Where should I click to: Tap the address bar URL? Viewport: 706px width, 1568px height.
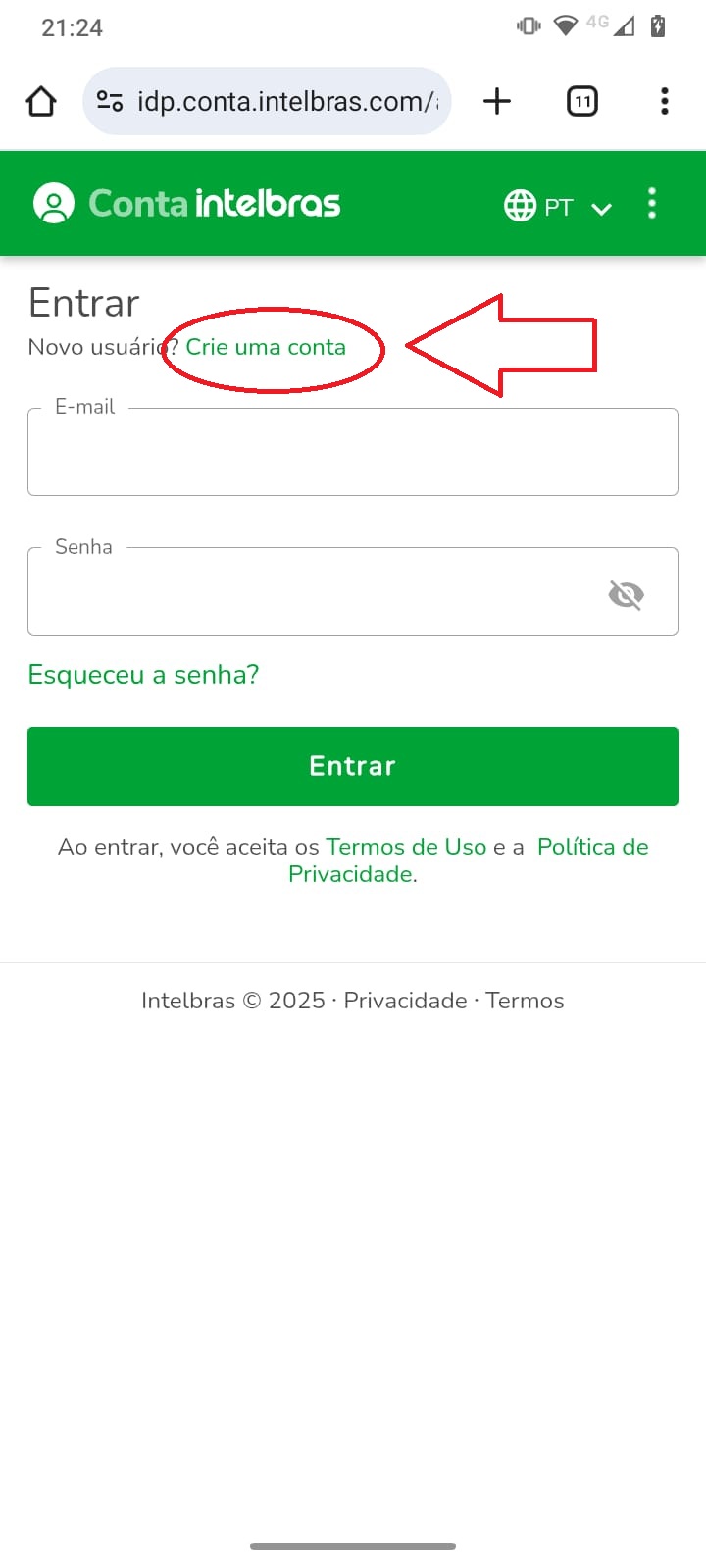(287, 101)
